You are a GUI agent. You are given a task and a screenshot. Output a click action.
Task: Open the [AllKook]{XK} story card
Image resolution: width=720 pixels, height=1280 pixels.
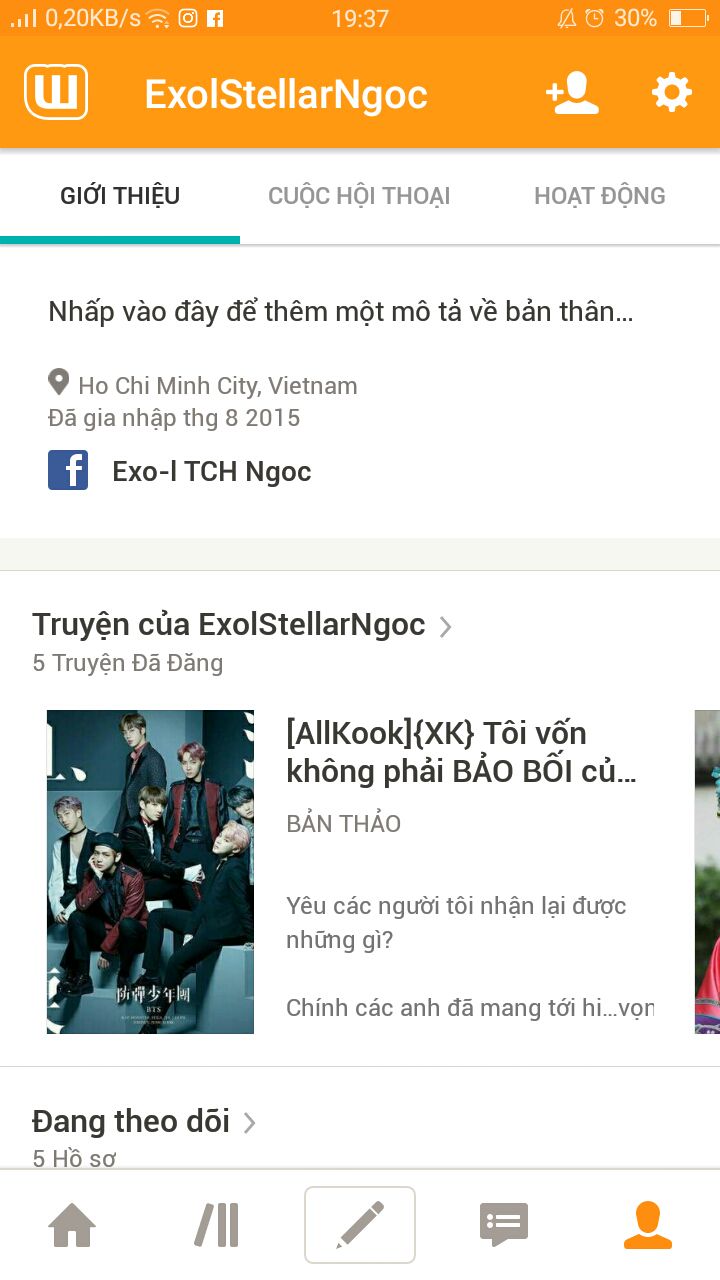coord(350,872)
